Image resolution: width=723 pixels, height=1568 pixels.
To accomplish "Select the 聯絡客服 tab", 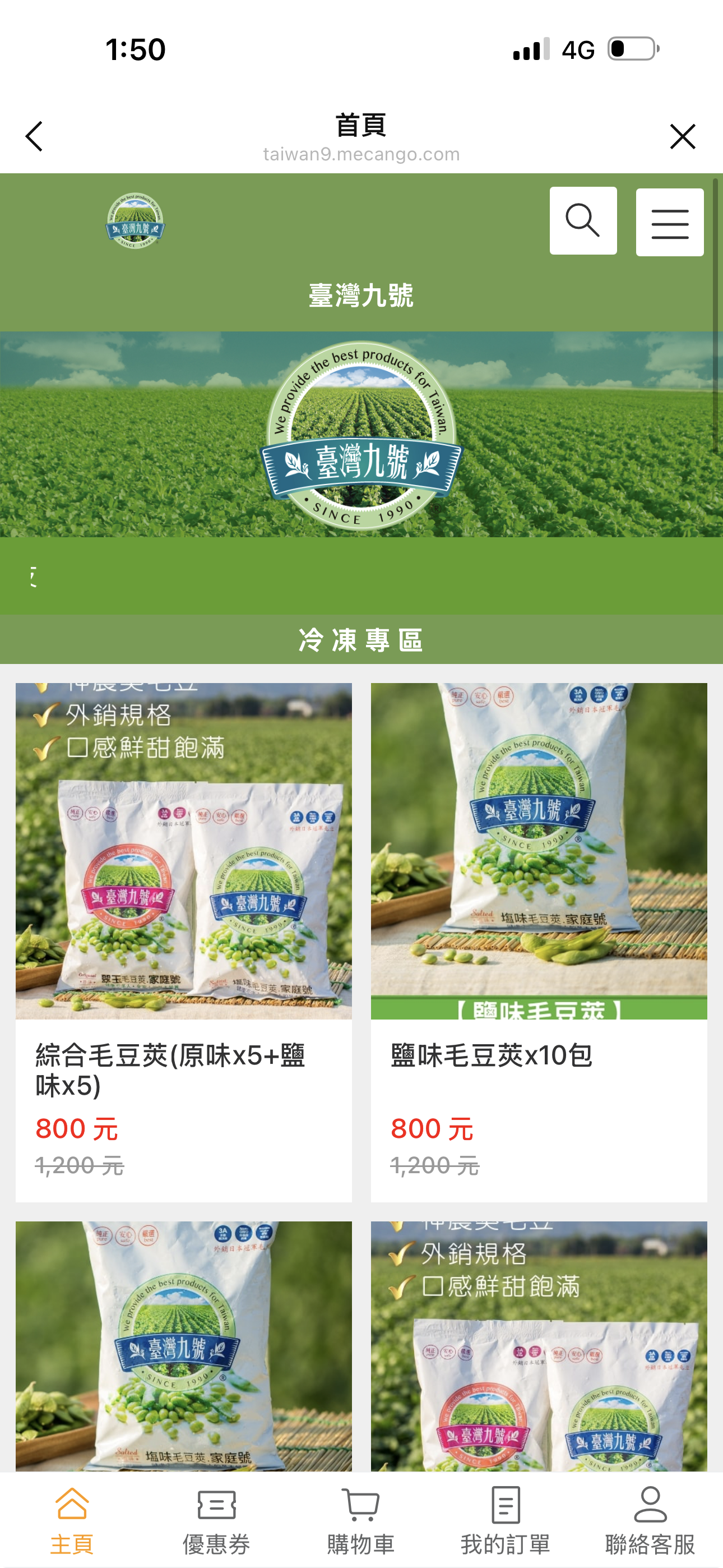I will click(x=650, y=1519).
